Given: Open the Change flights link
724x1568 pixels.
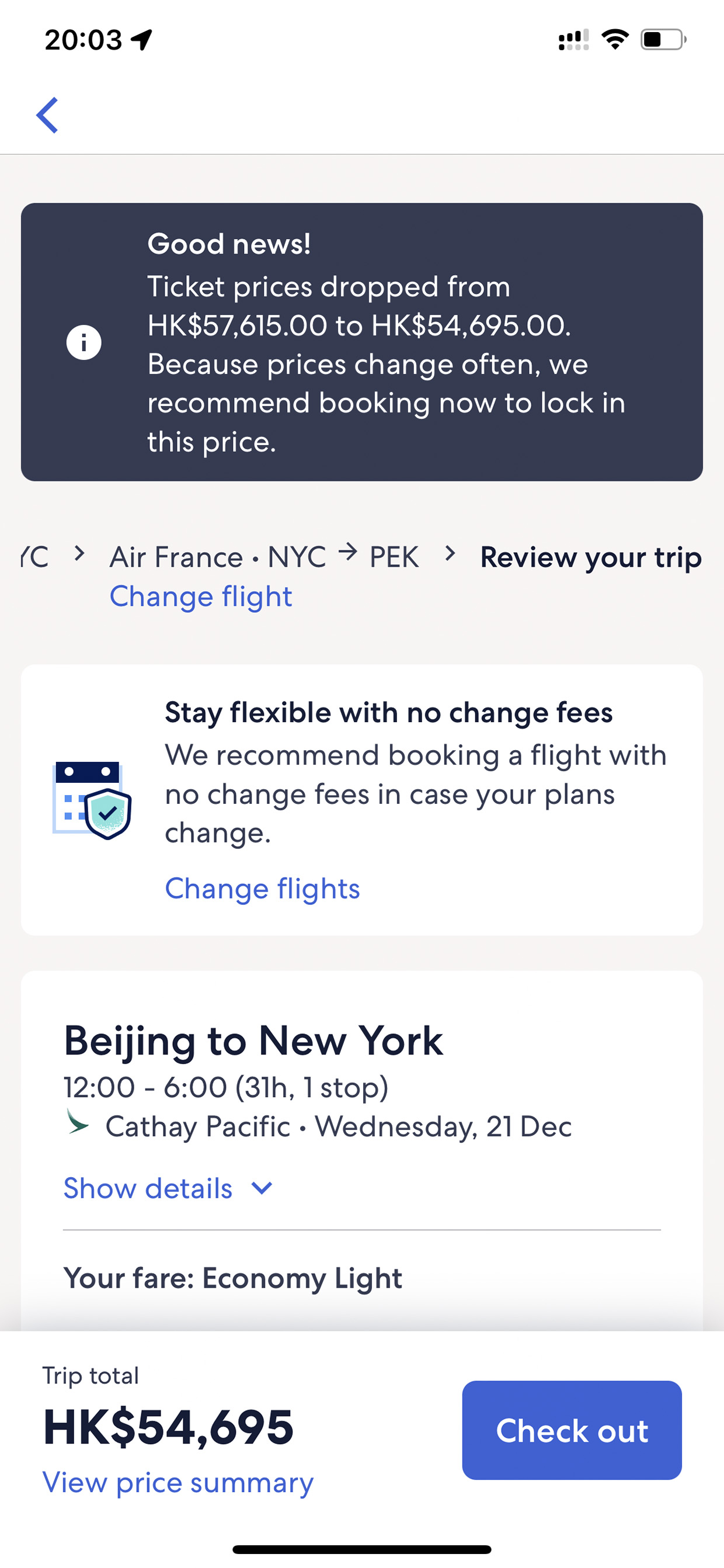Looking at the screenshot, I should (262, 889).
